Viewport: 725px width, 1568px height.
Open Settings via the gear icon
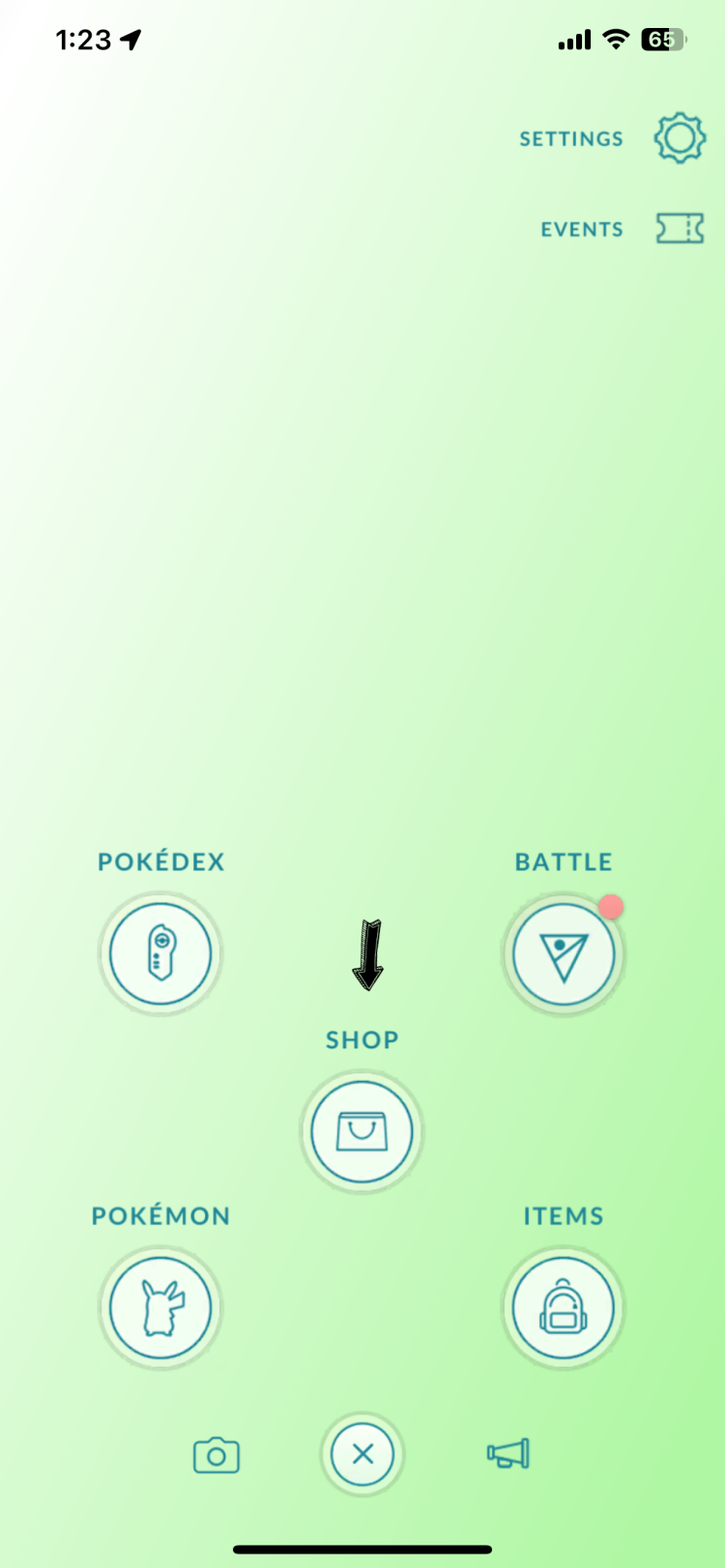click(680, 138)
